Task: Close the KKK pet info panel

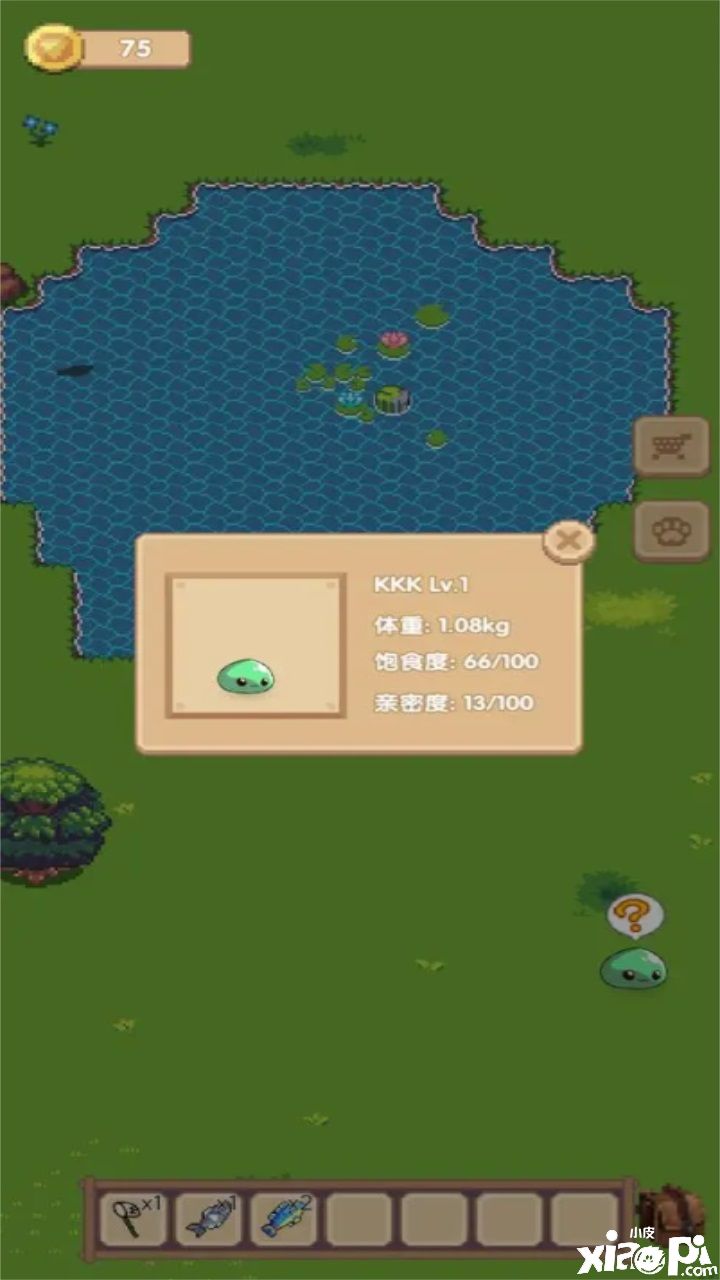Action: pos(568,542)
